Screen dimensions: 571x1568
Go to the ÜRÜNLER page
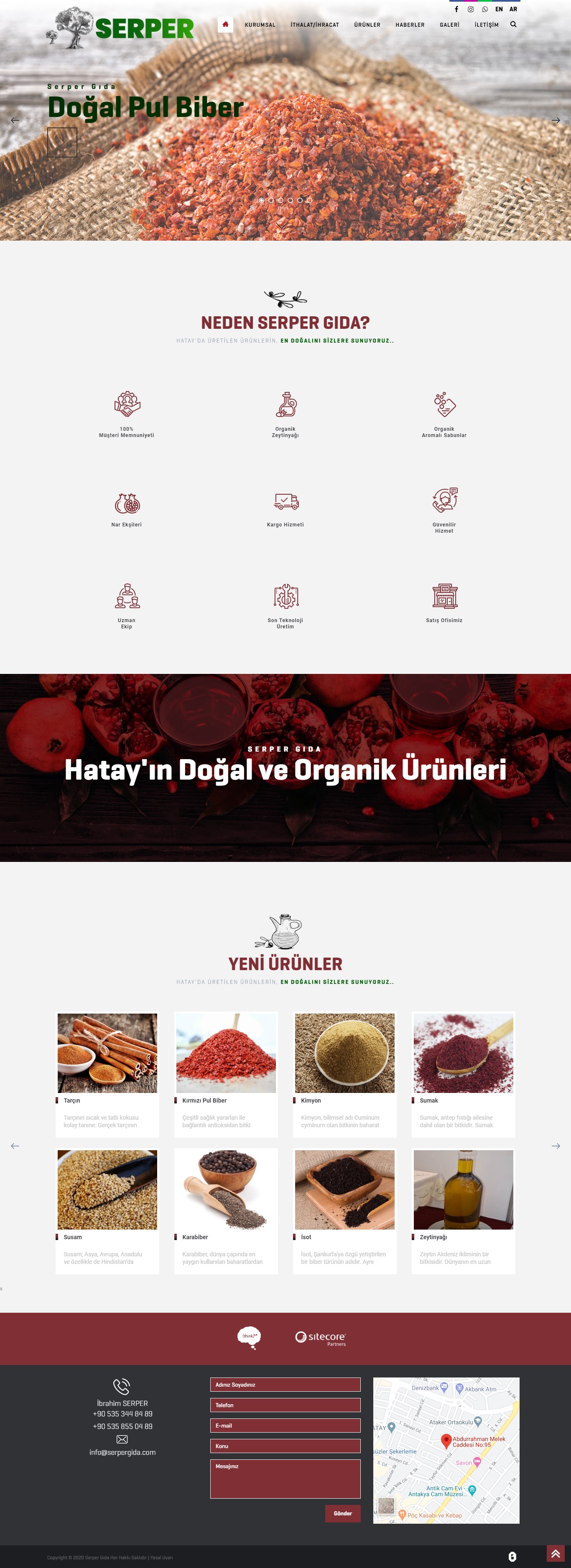[367, 25]
